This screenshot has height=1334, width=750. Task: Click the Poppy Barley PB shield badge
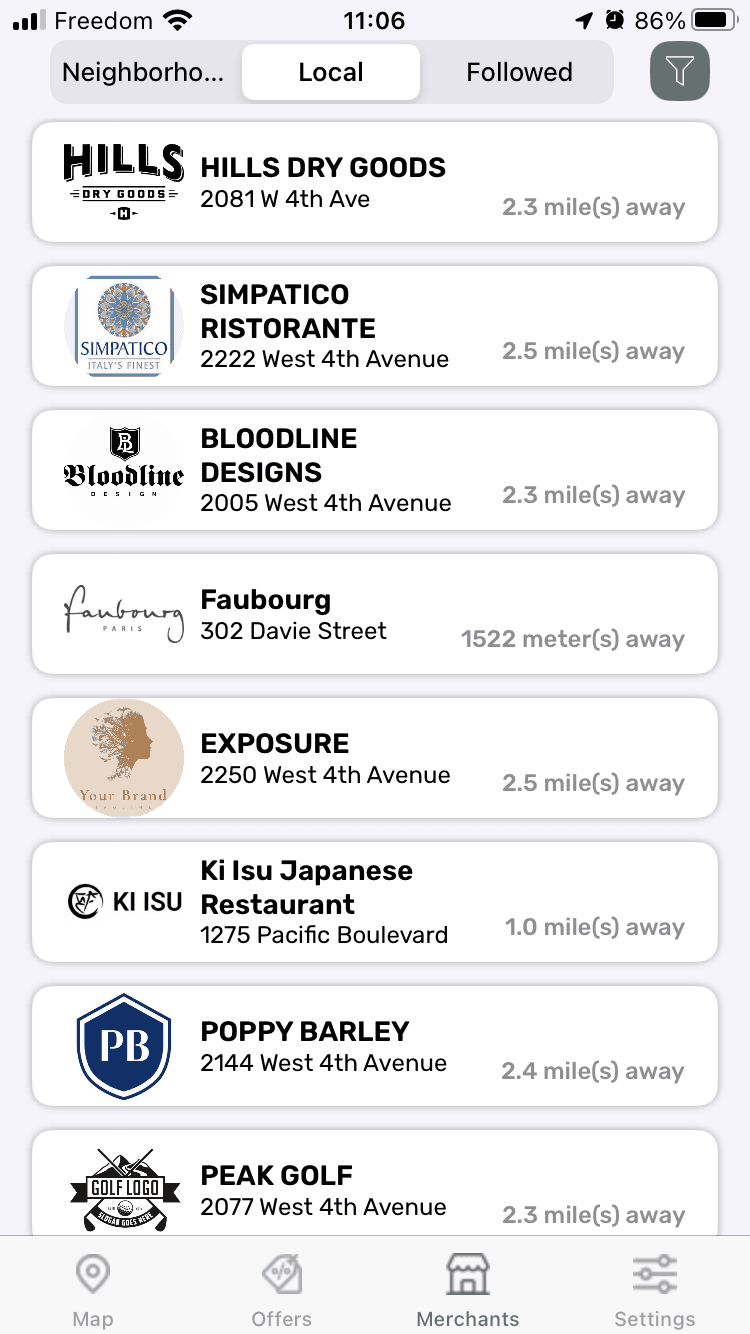pos(123,1045)
